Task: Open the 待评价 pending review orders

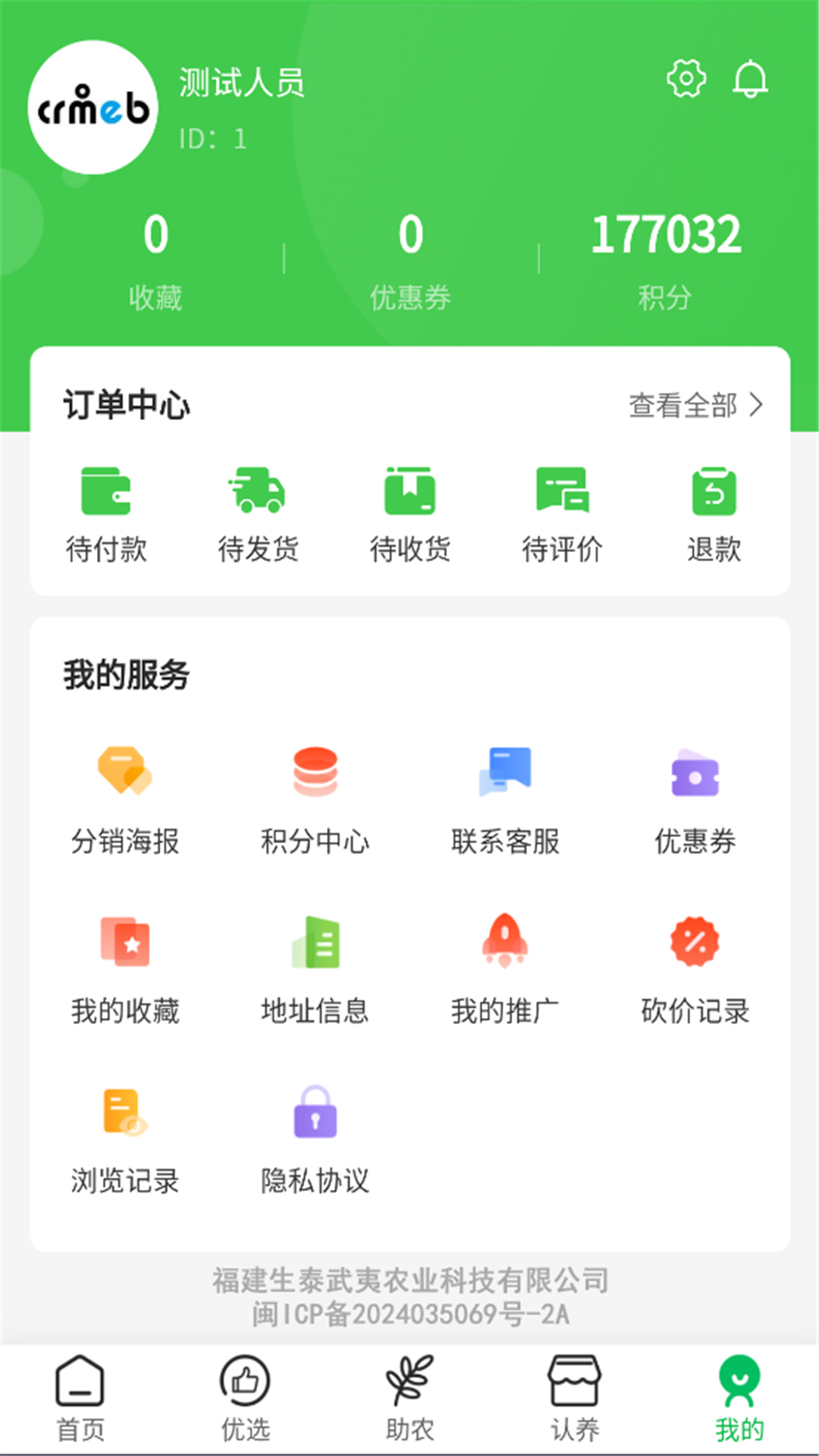Action: coord(563,512)
